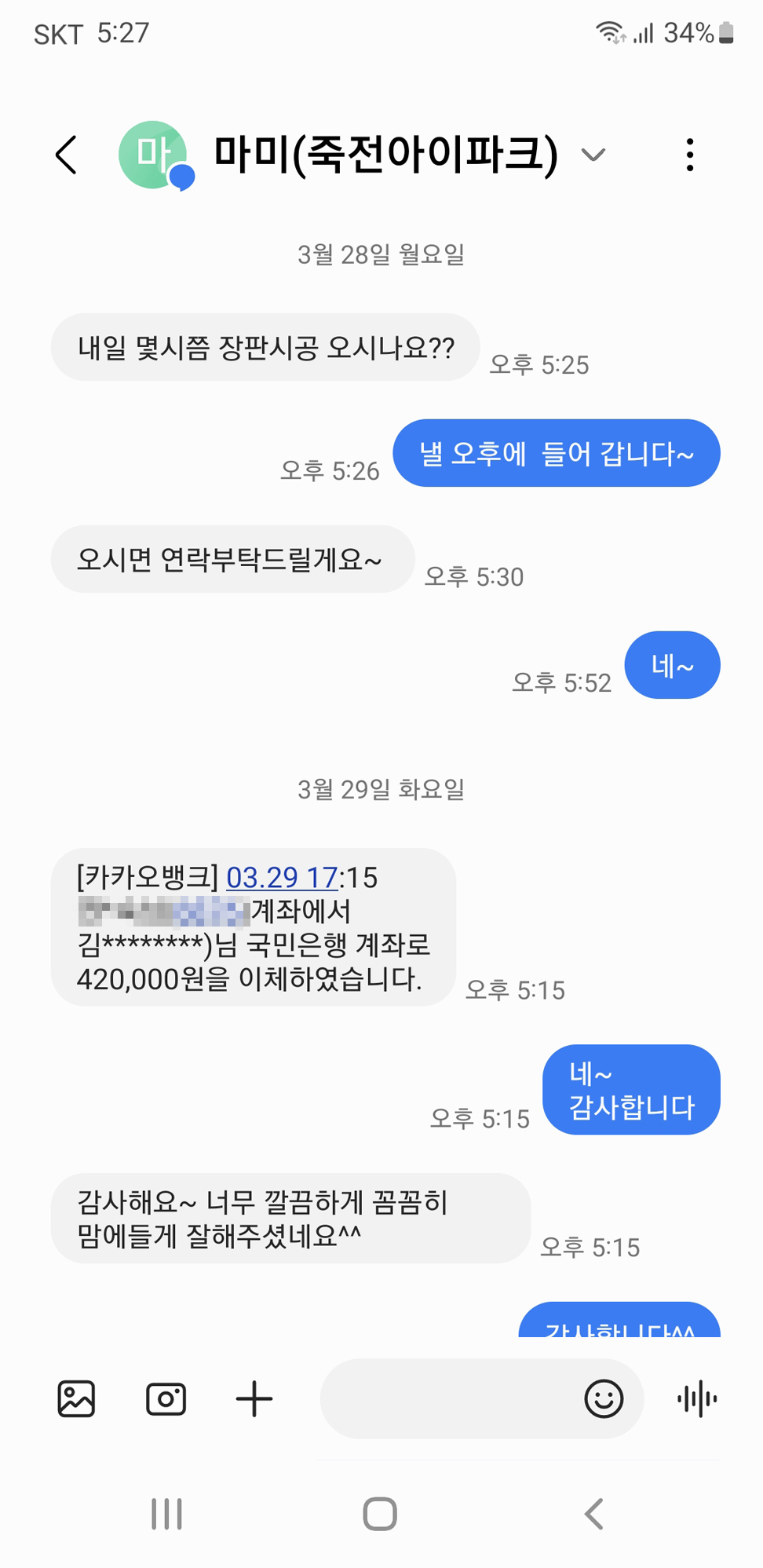Open the gallery to attach an image

75,1398
